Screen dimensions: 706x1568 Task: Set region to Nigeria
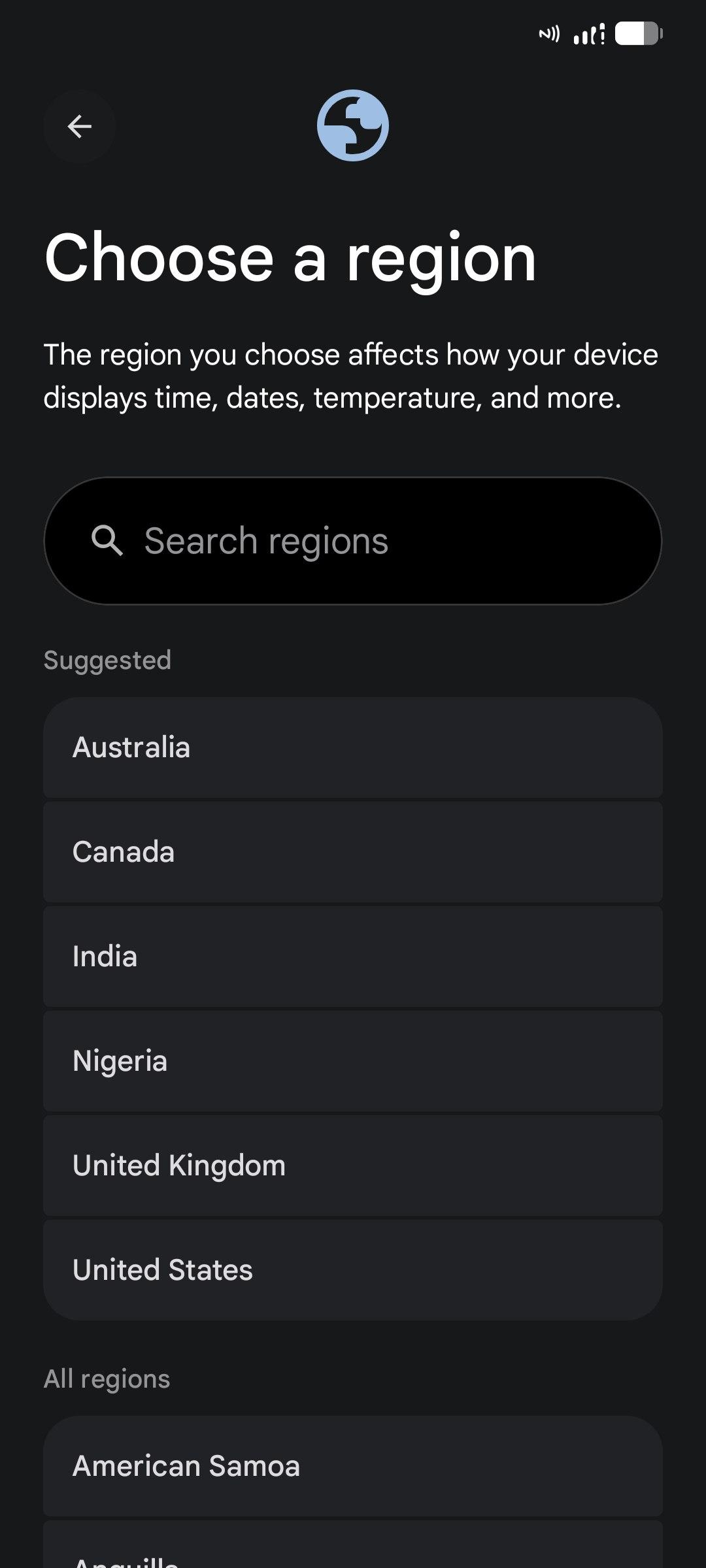click(353, 1061)
